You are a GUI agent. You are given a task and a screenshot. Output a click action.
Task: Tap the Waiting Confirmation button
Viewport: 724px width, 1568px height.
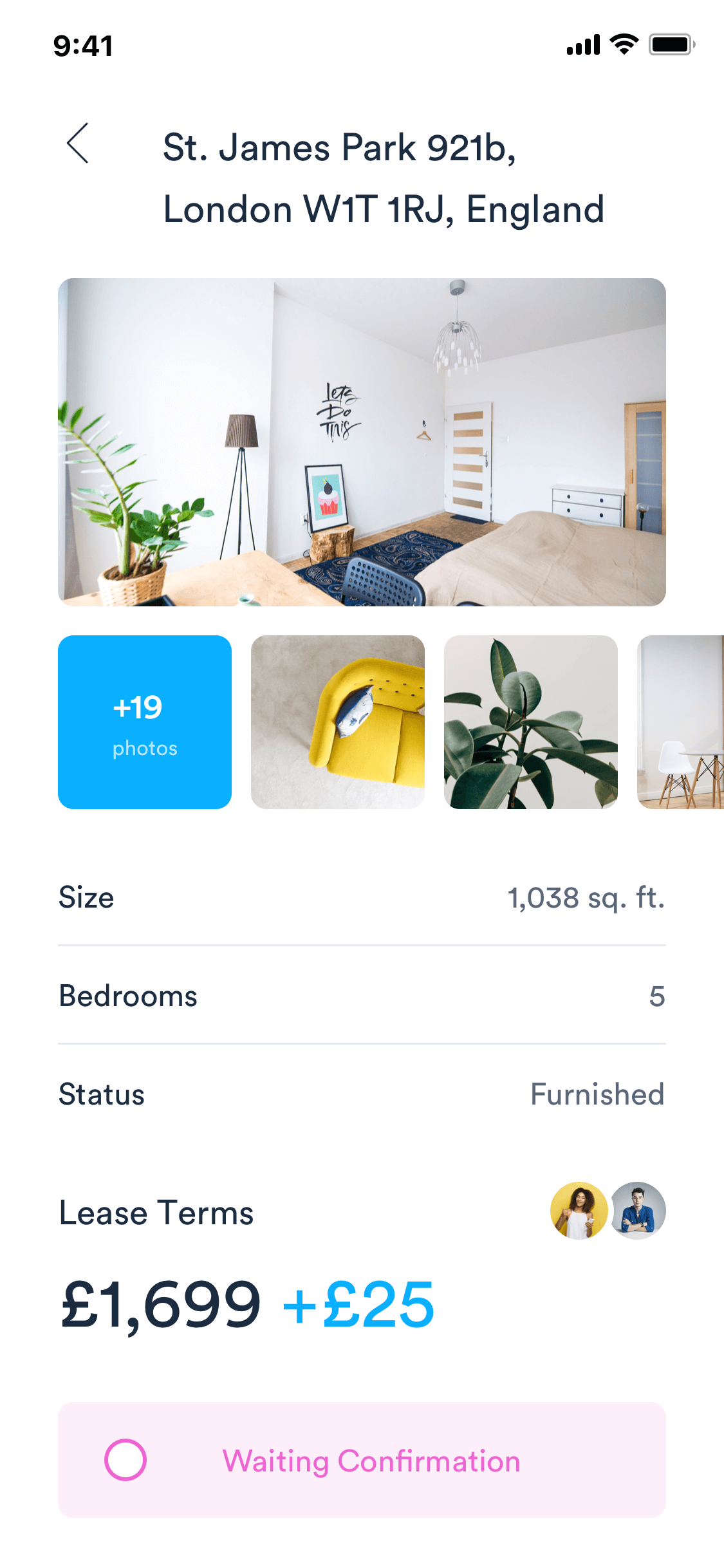(362, 1460)
